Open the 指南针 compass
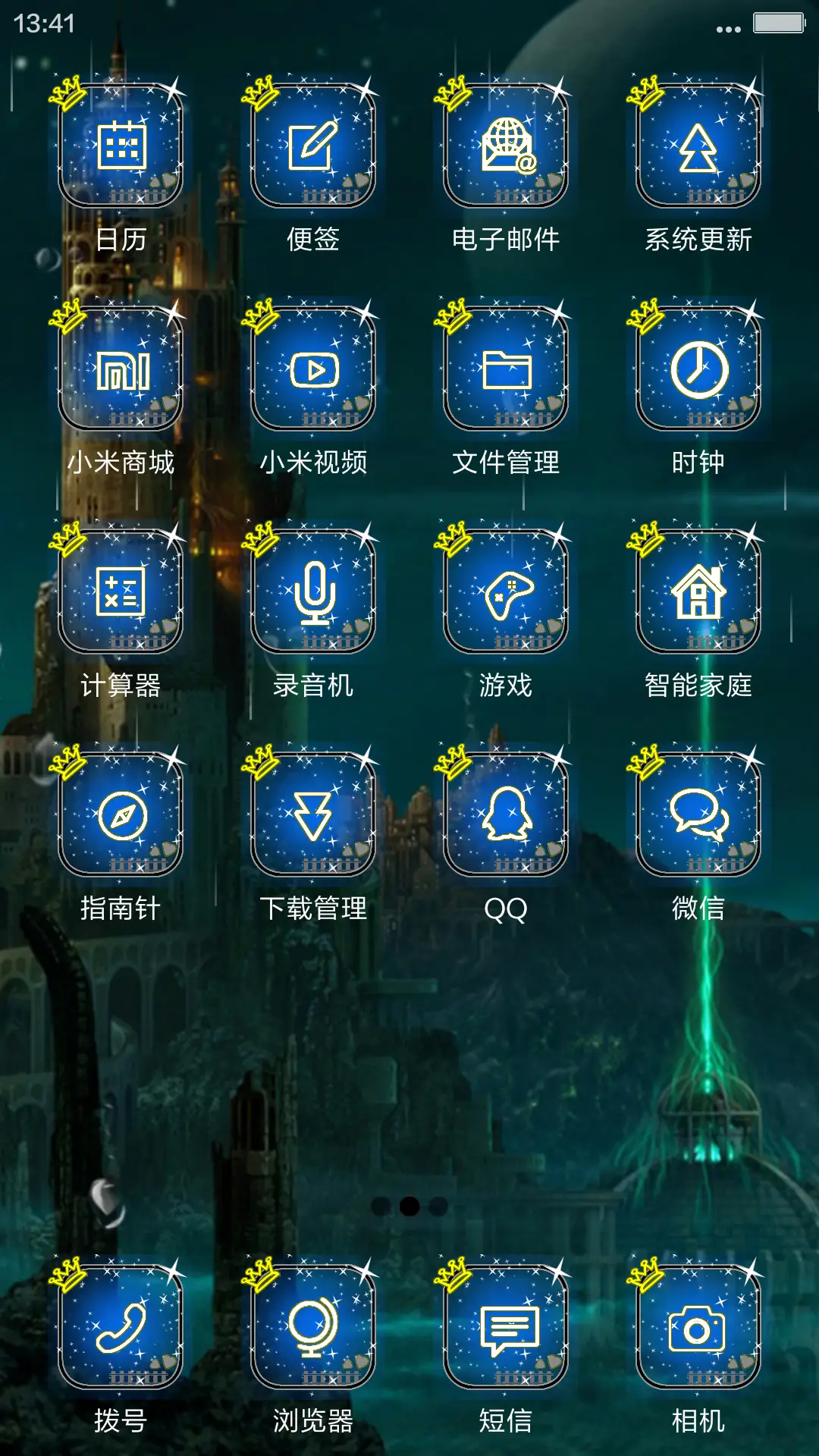Image resolution: width=819 pixels, height=1456 pixels. pyautogui.click(x=121, y=815)
